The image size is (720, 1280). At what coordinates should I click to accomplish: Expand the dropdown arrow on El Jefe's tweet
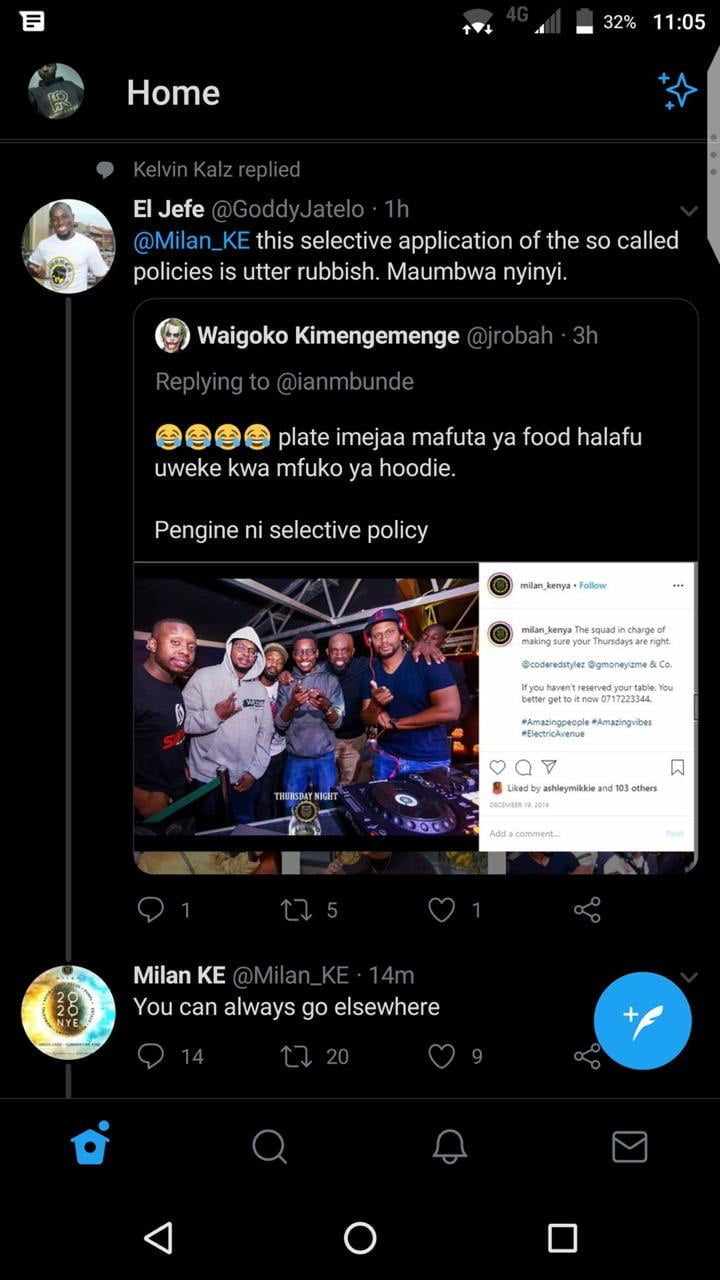[x=688, y=211]
